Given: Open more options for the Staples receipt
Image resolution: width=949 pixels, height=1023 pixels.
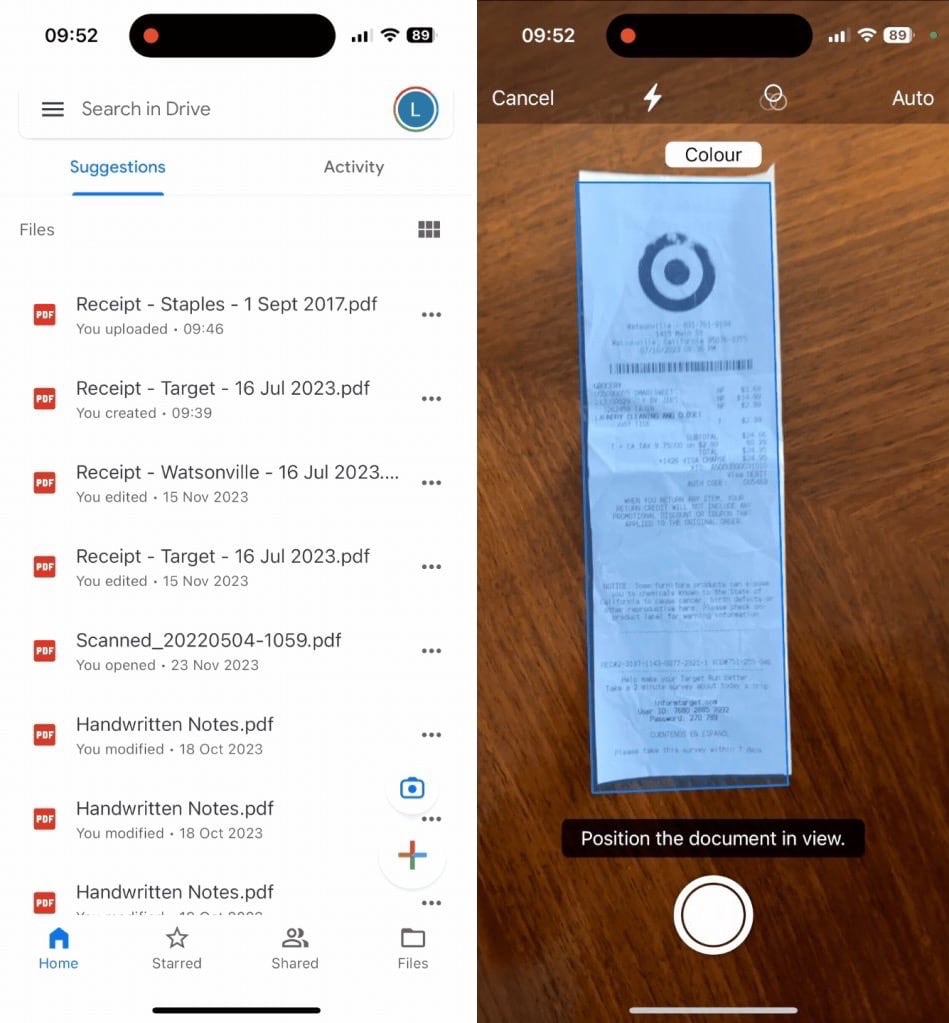Looking at the screenshot, I should 431,314.
